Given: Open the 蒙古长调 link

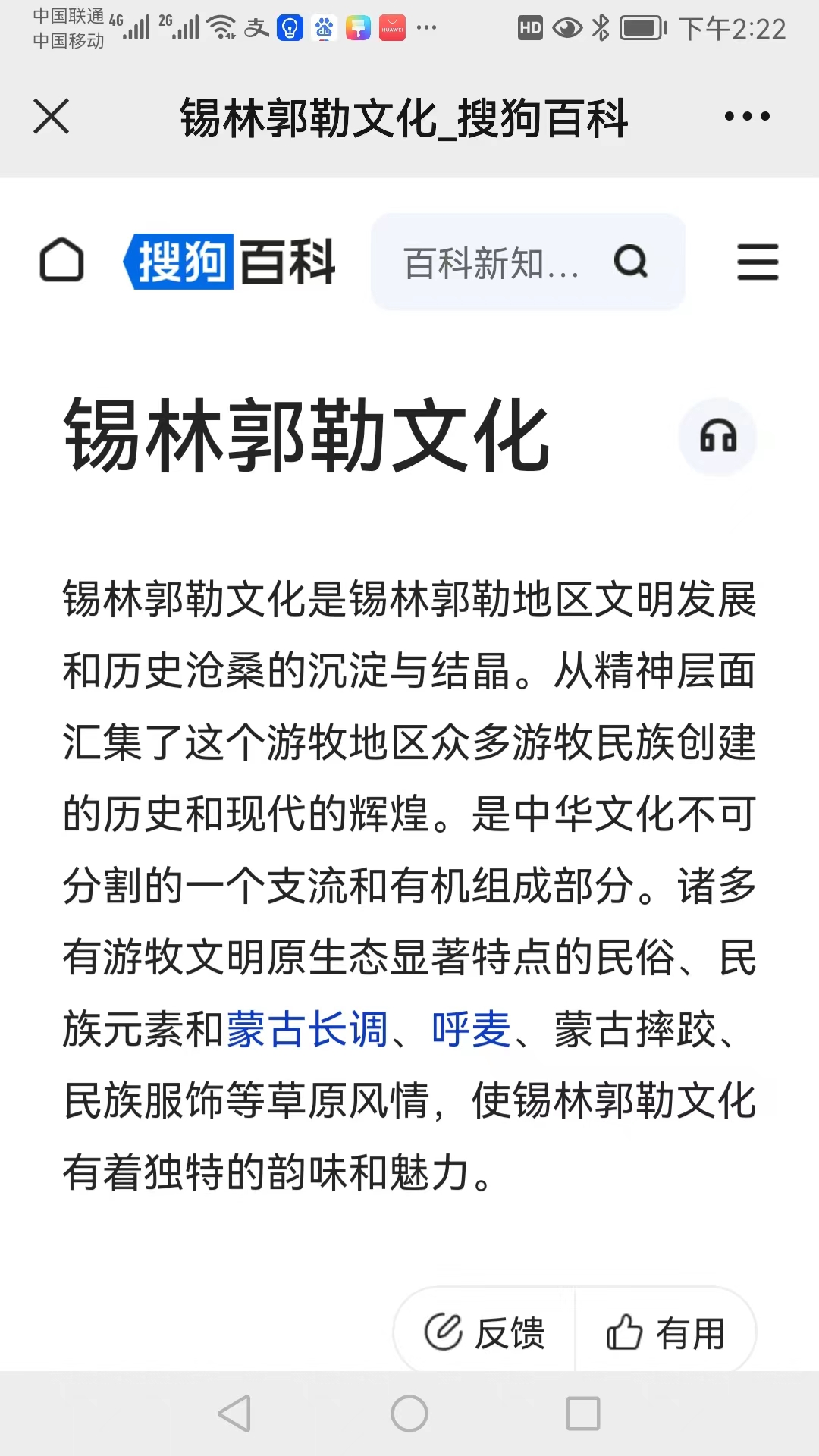Looking at the screenshot, I should 307,1029.
